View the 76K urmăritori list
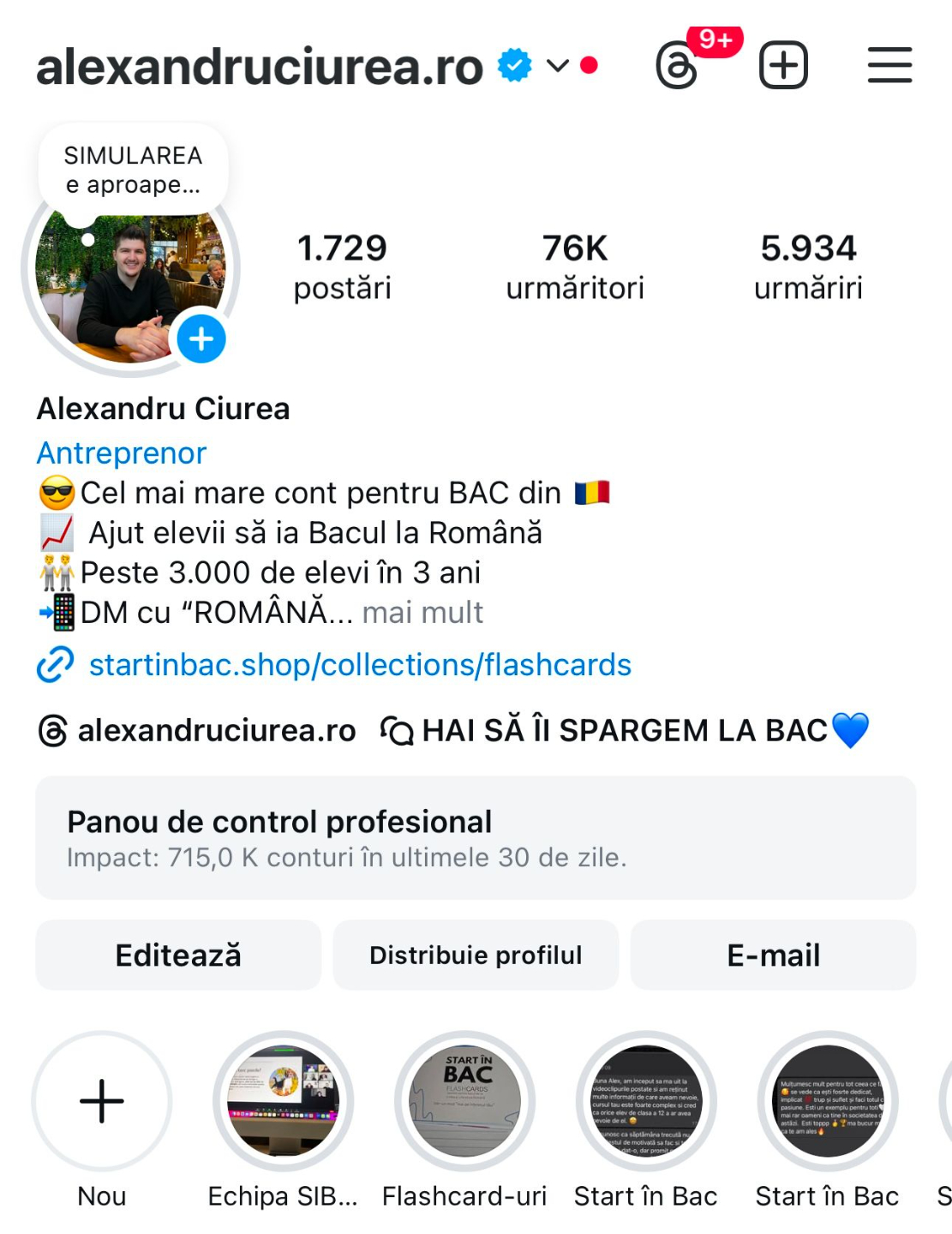Viewport: 952px width, 1234px height. coord(575,267)
